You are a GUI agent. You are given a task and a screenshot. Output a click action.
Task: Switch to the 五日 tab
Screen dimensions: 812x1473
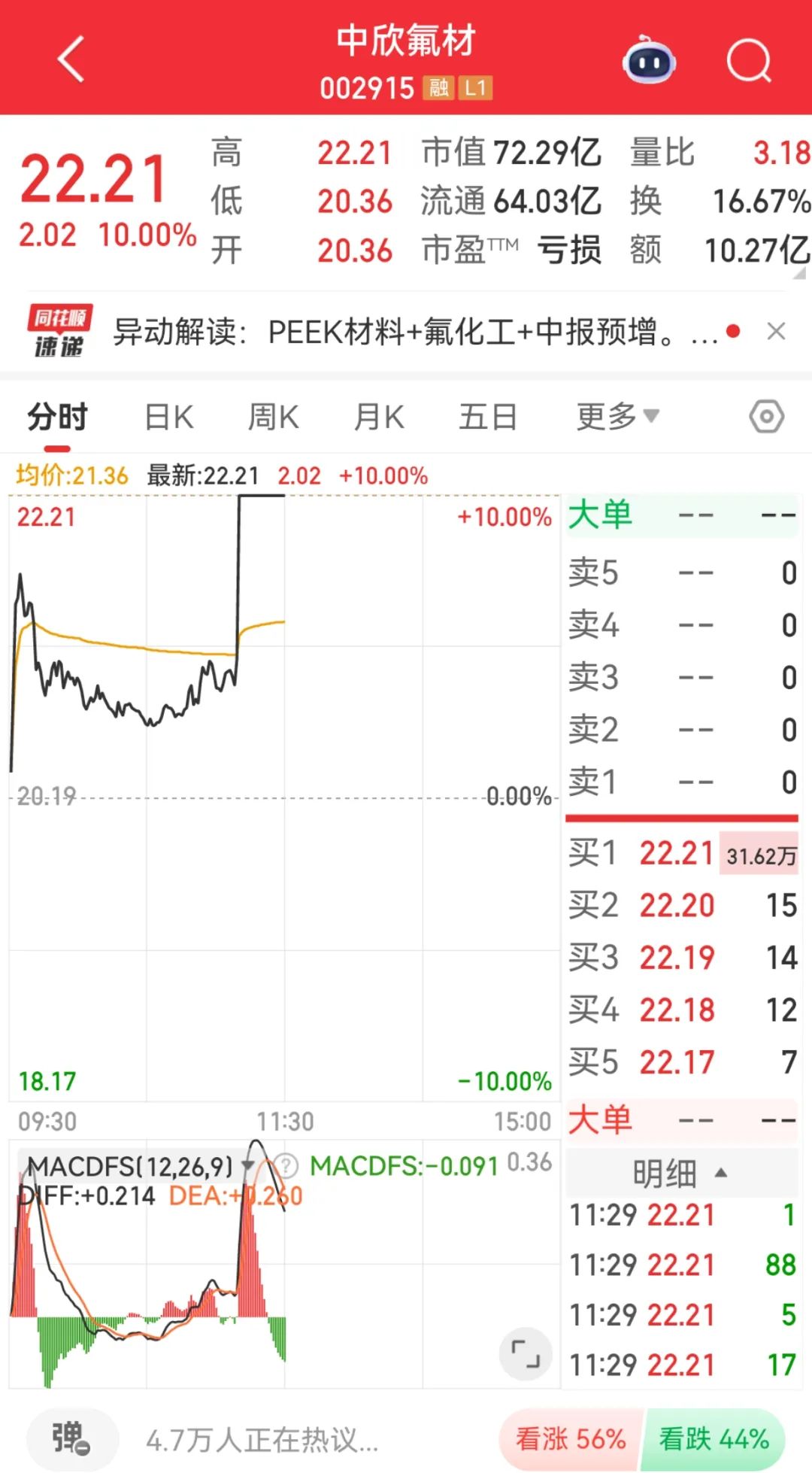488,417
